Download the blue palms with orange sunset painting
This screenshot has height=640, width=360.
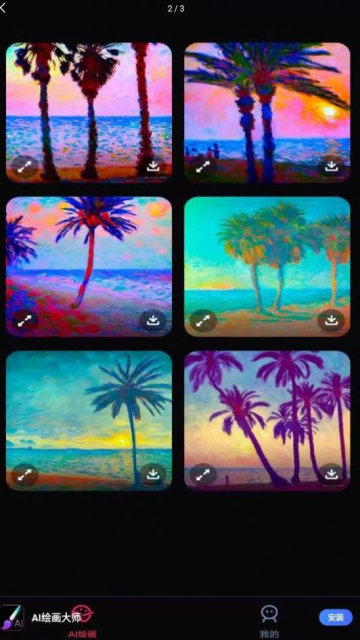tap(331, 167)
